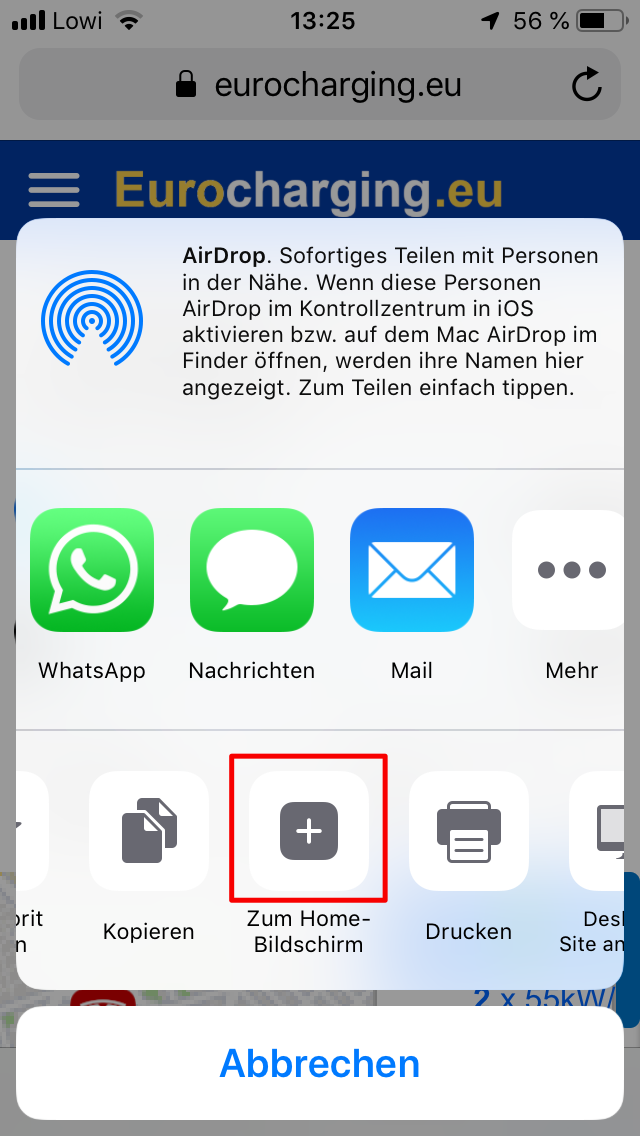
Task: Add page Zum Home-Bildschirm
Action: (x=309, y=832)
